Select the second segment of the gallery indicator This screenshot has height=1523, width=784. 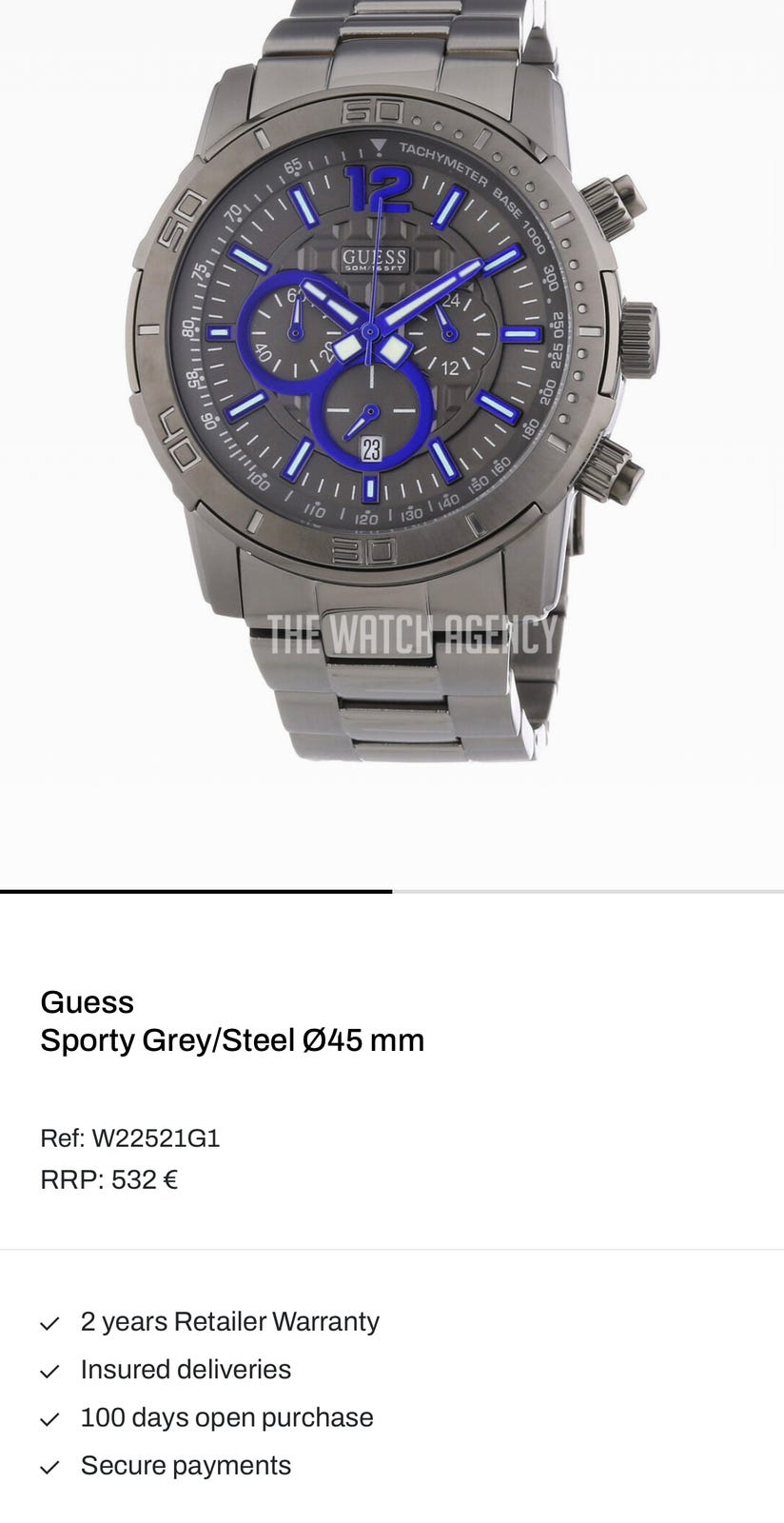(588, 891)
